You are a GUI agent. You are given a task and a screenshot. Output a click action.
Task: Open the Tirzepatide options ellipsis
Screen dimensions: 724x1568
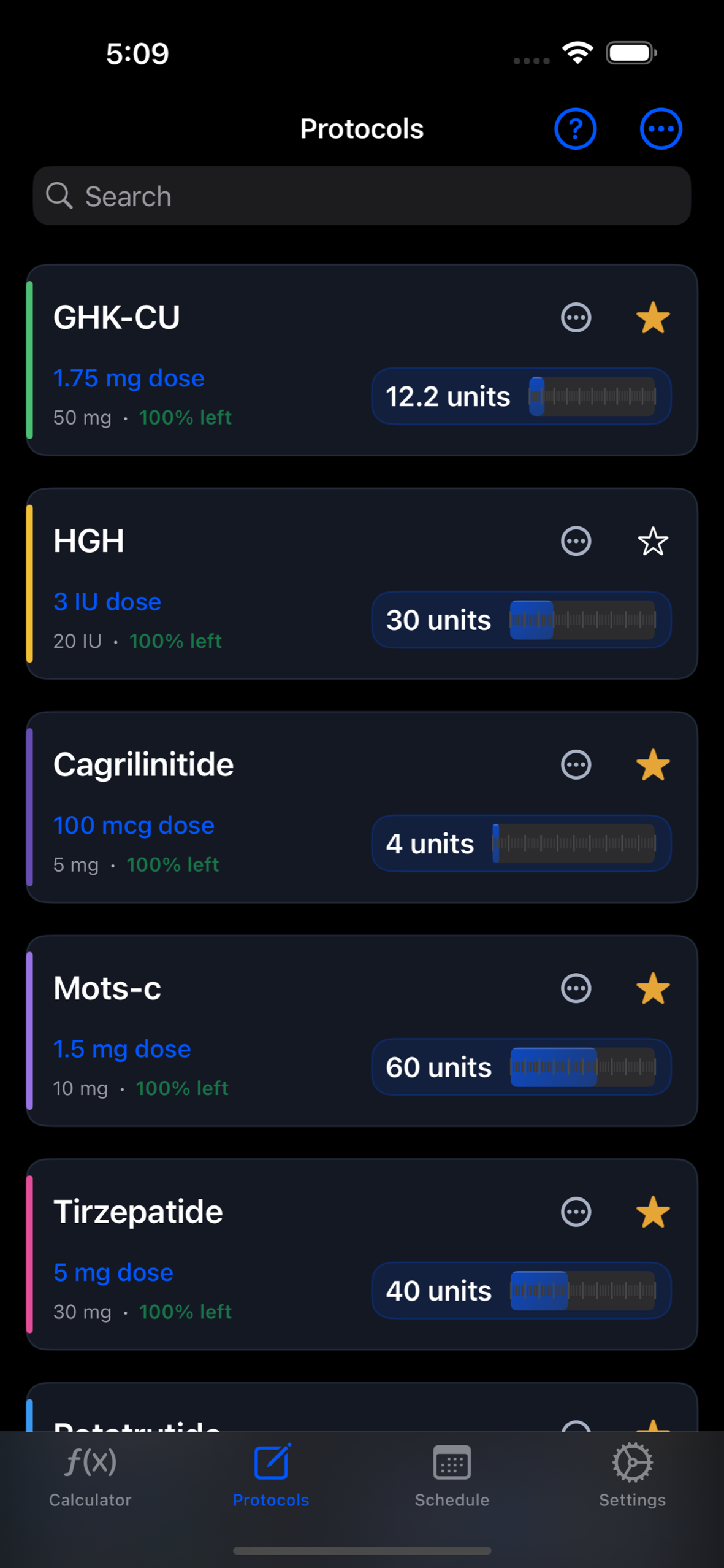click(x=576, y=1212)
